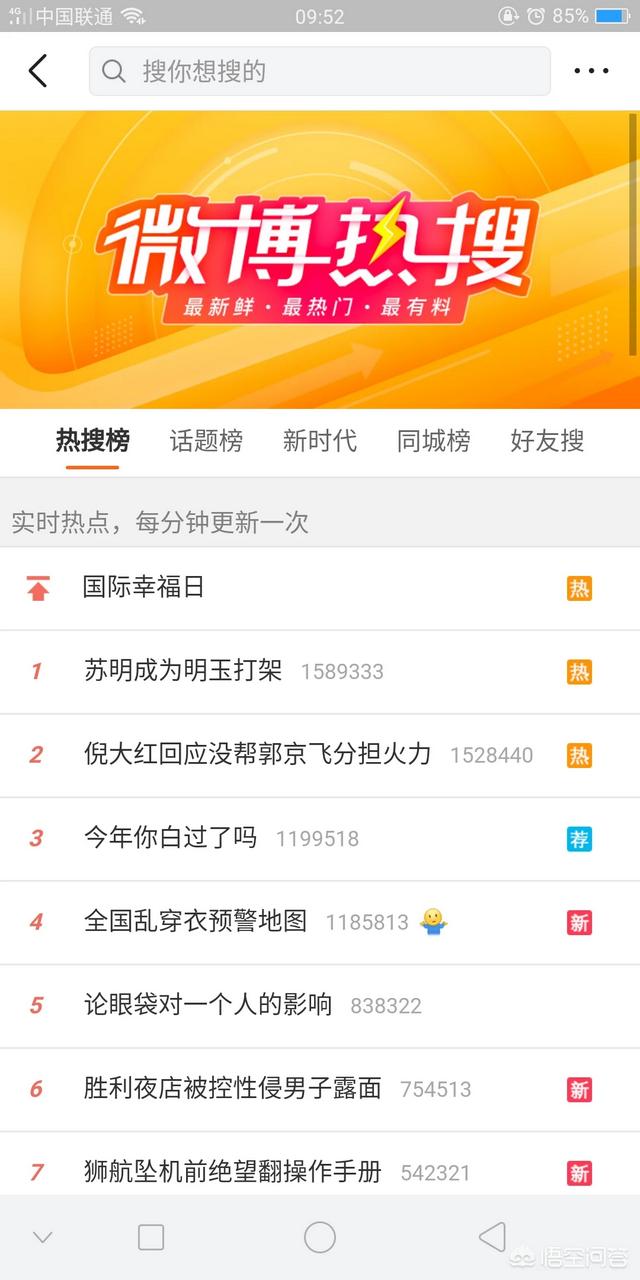Open the 微博热搜 banner
The image size is (640, 1280).
(320, 259)
